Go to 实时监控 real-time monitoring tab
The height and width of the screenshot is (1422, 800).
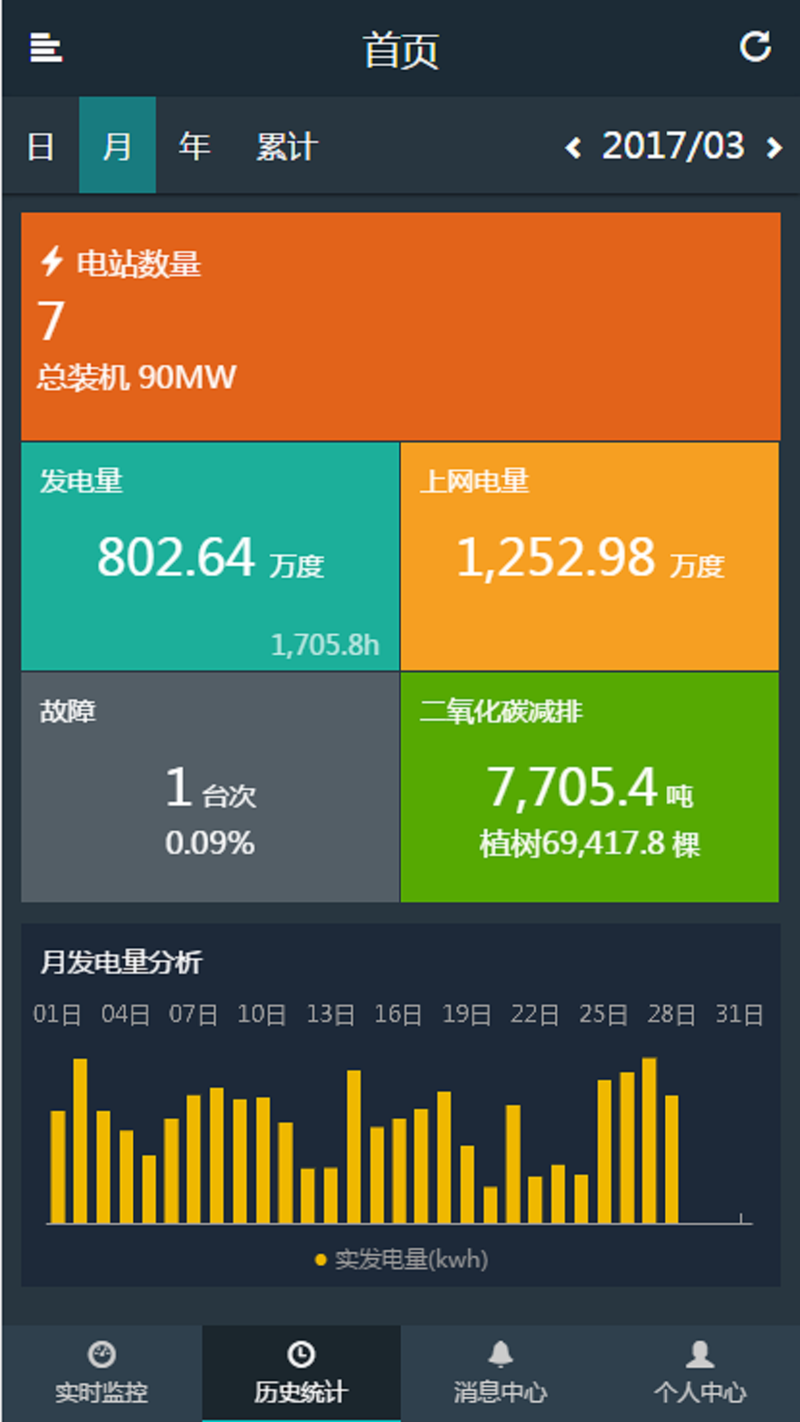click(x=101, y=1373)
